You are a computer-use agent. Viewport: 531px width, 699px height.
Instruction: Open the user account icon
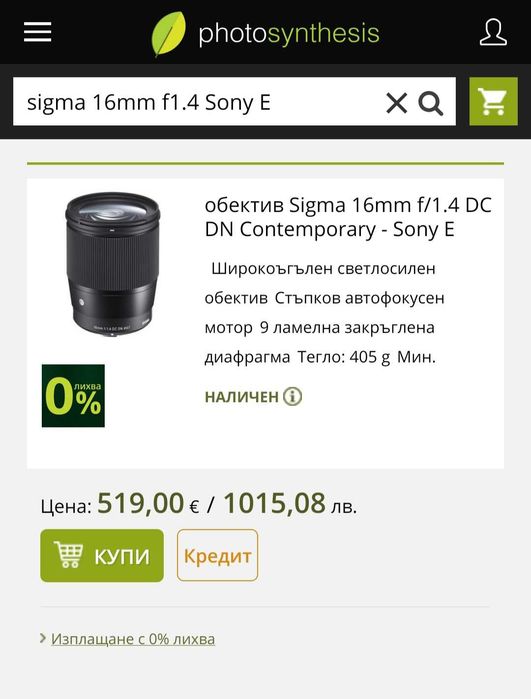point(493,32)
